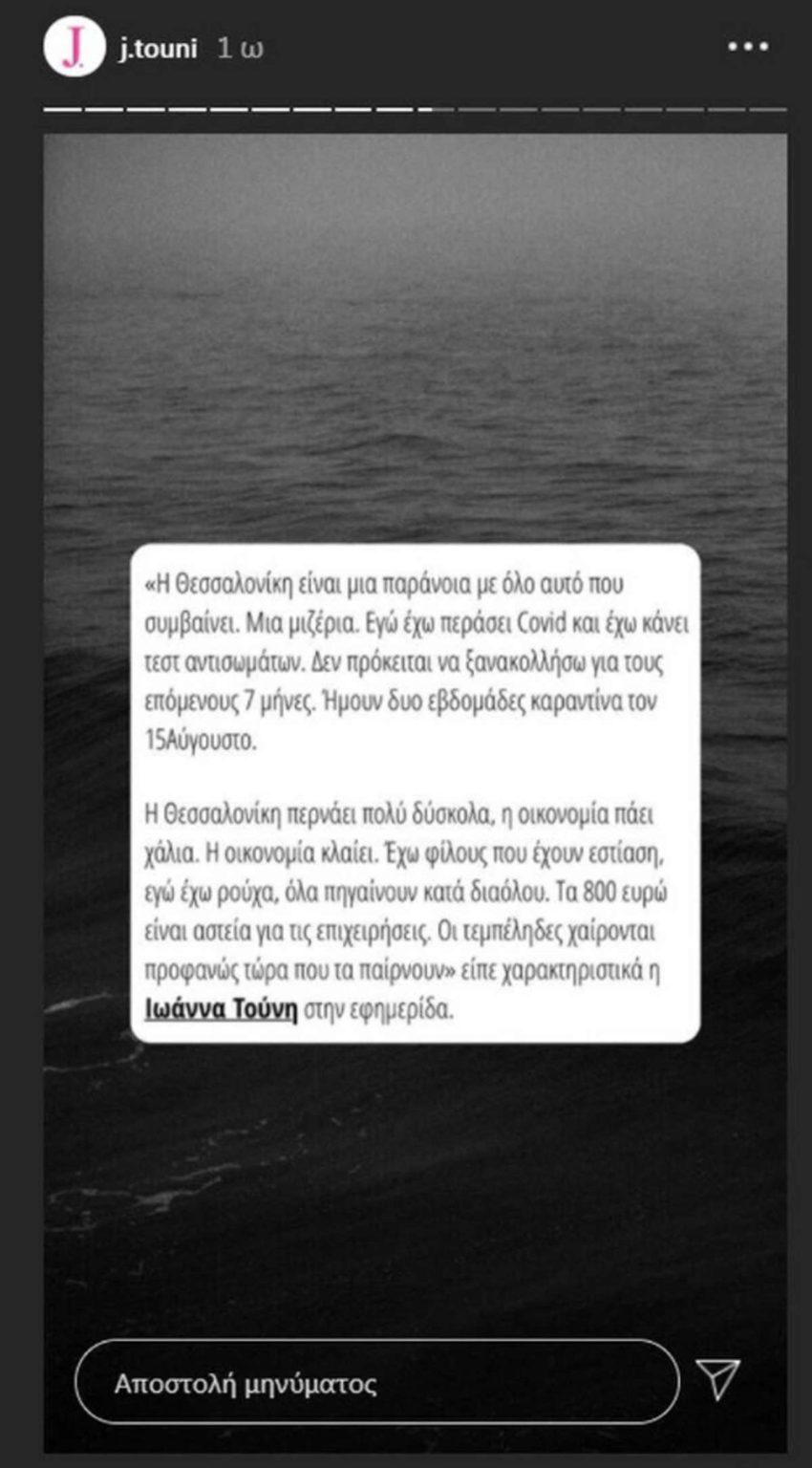Tap the j.touni username
This screenshot has height=1468, width=812.
click(x=158, y=48)
